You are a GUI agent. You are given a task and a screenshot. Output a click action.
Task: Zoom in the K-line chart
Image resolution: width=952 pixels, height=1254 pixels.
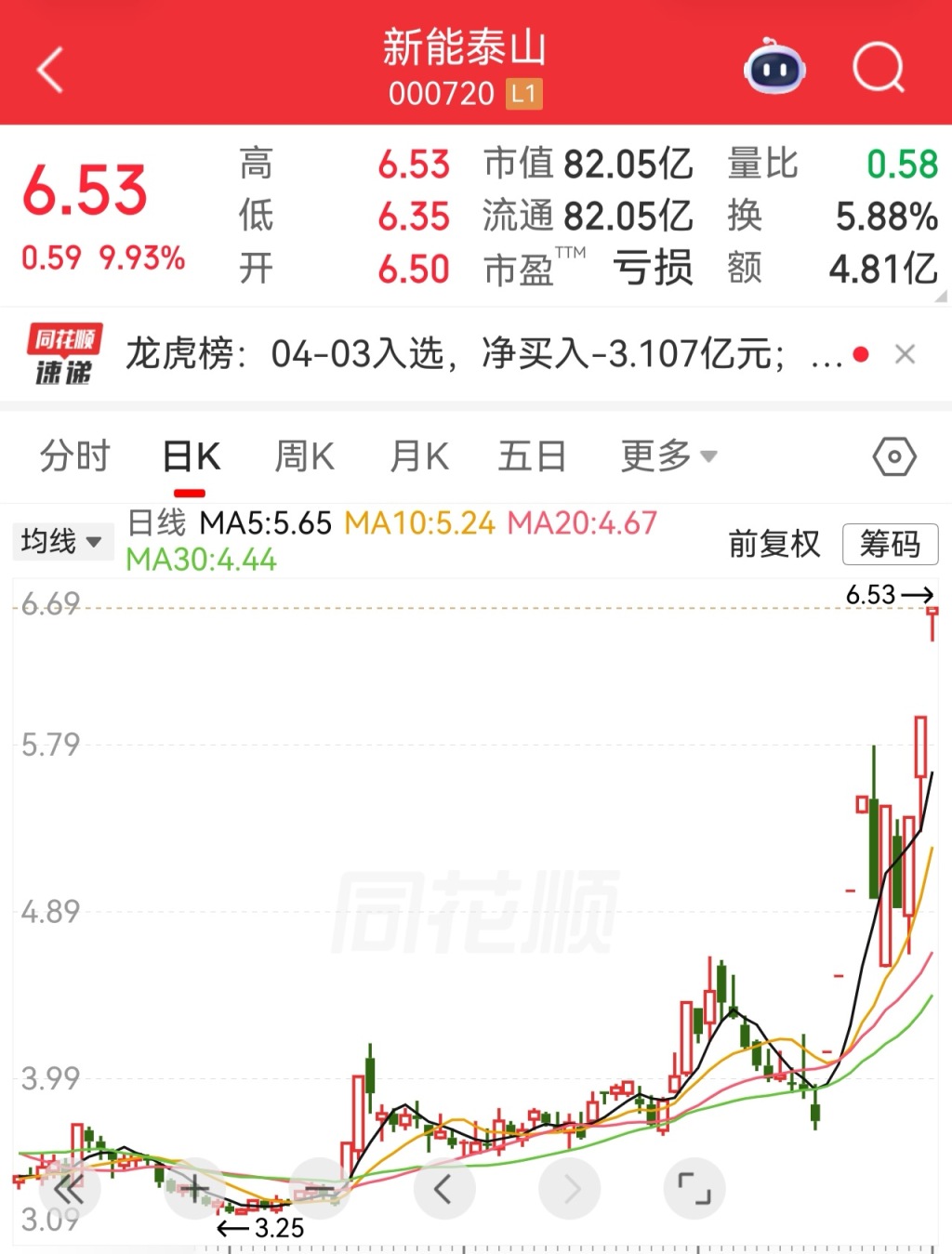coord(194,1189)
